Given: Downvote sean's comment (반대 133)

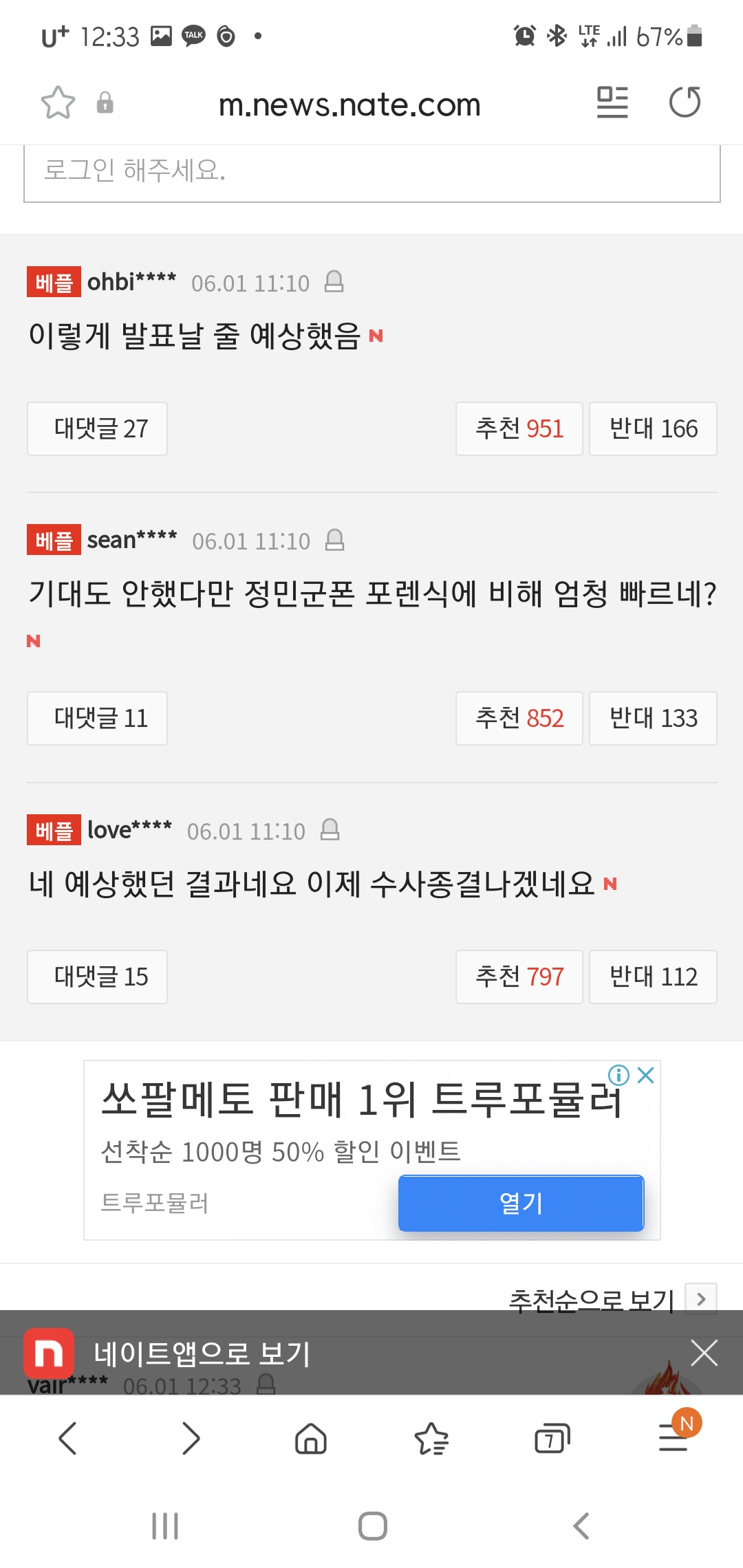Looking at the screenshot, I should [x=653, y=718].
